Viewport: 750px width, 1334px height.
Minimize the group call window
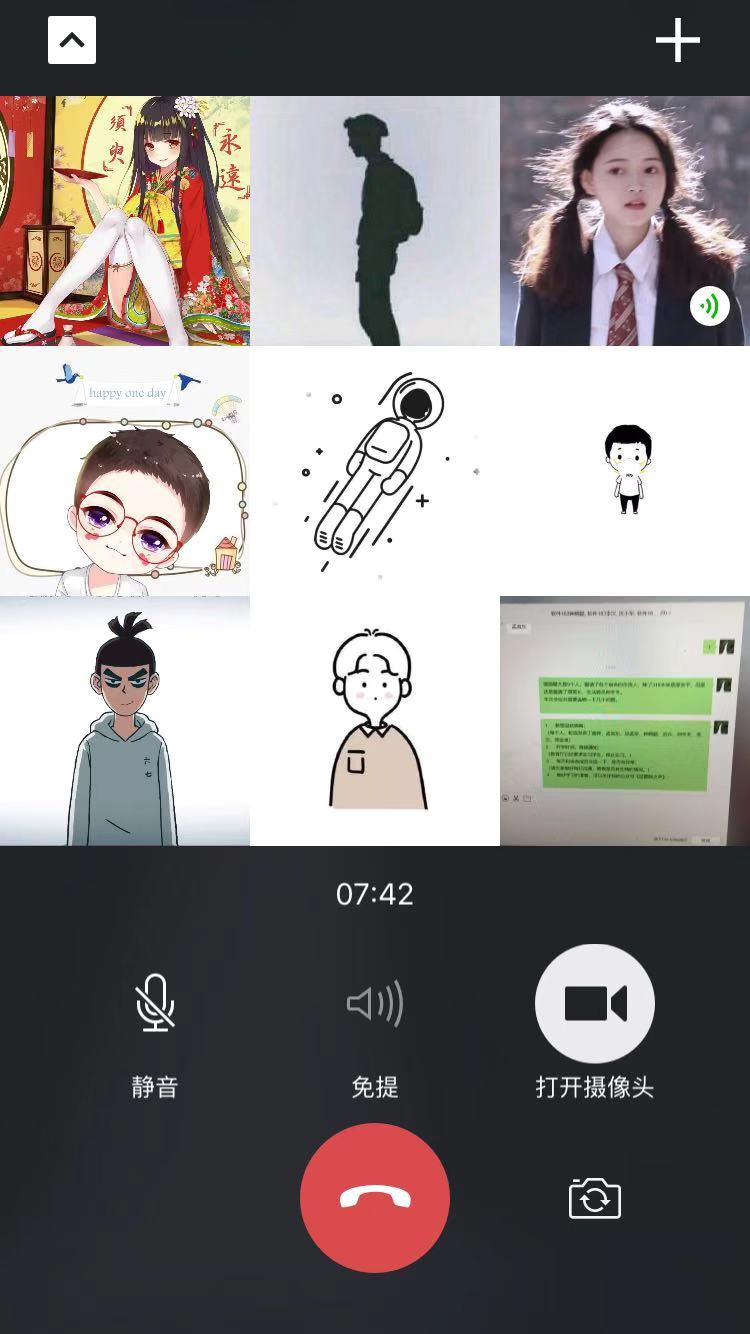[72, 41]
